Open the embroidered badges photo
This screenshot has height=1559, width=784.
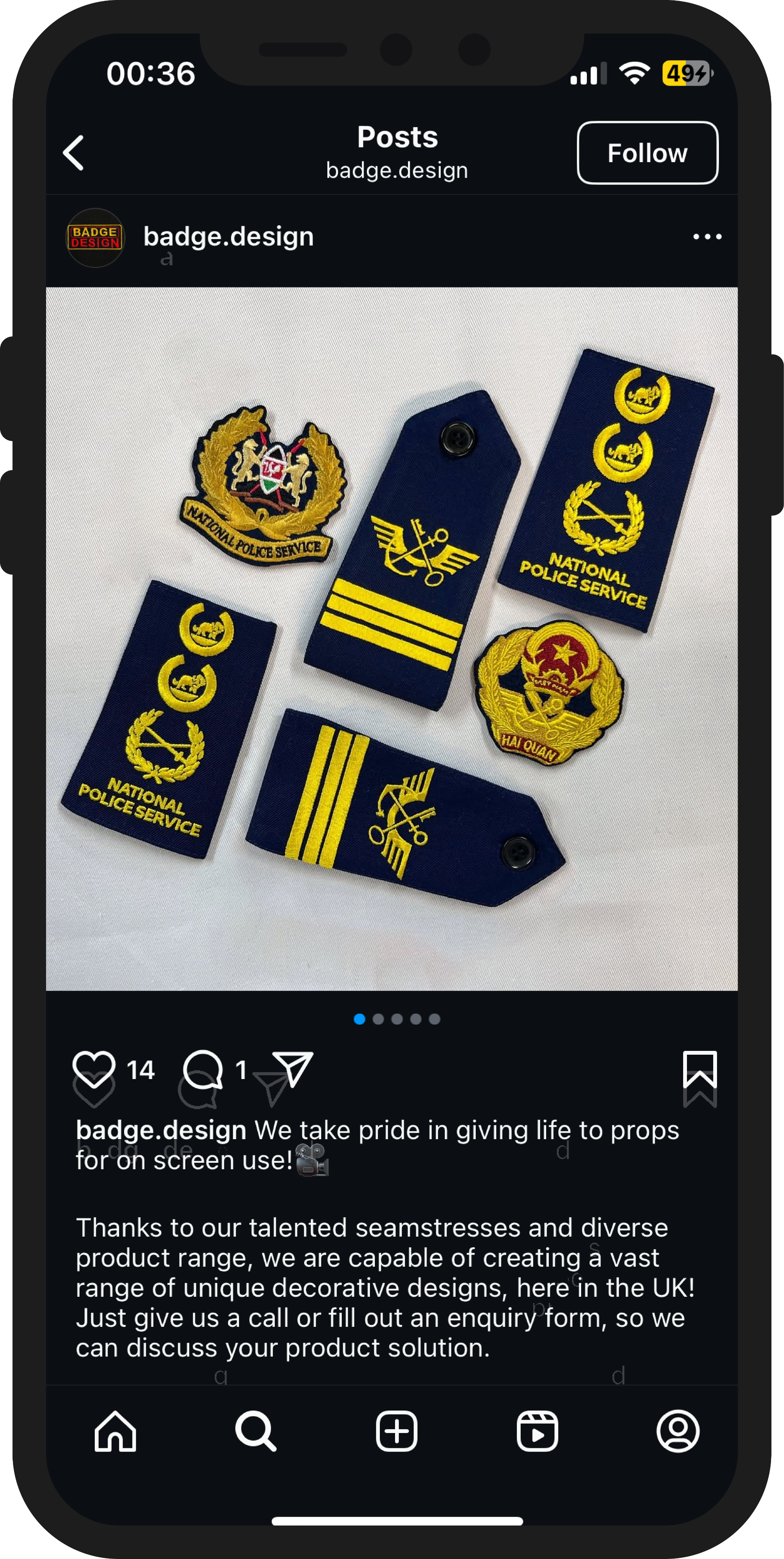tap(391, 639)
